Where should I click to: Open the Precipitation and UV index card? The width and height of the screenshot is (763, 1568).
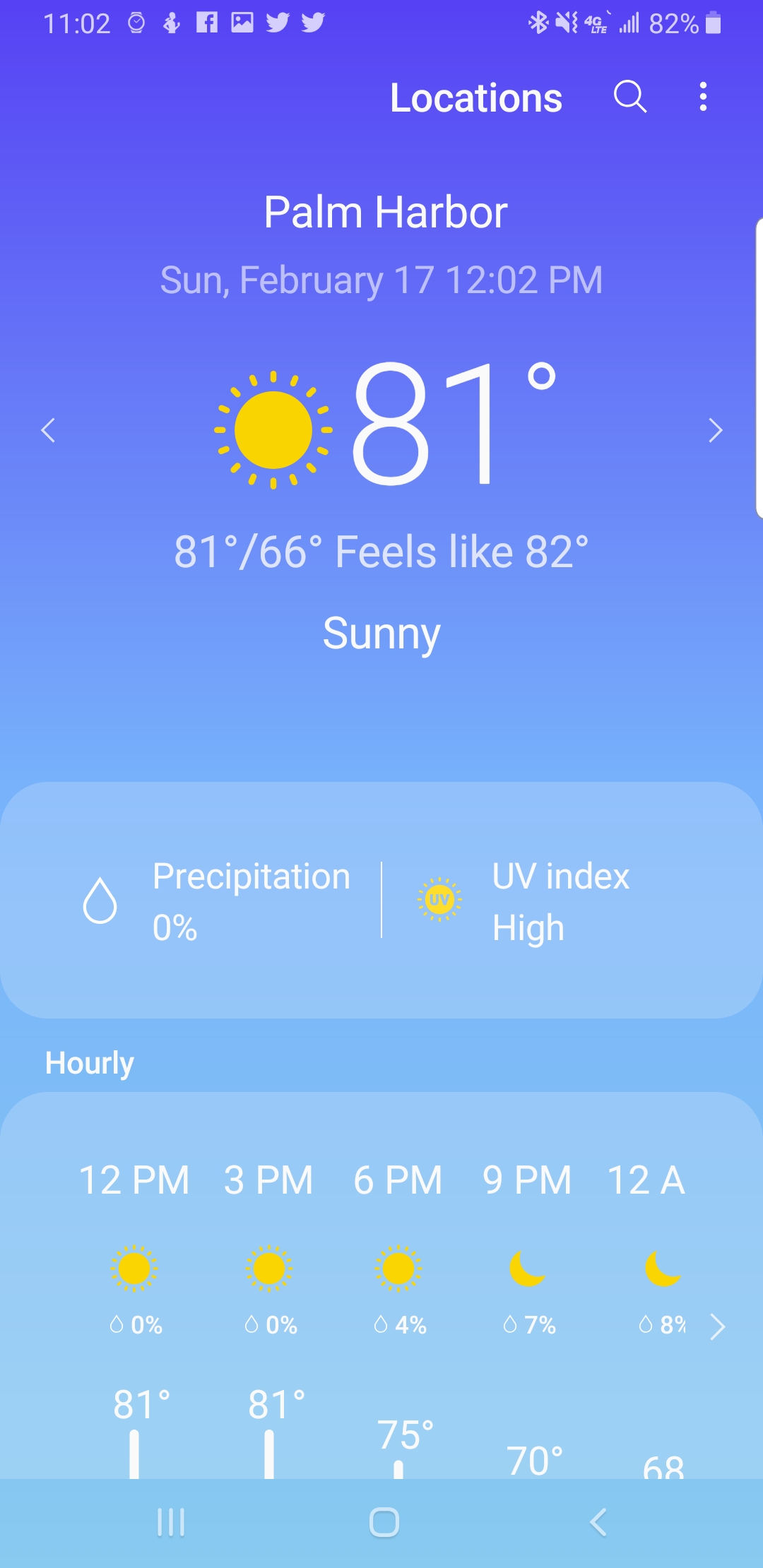click(381, 900)
